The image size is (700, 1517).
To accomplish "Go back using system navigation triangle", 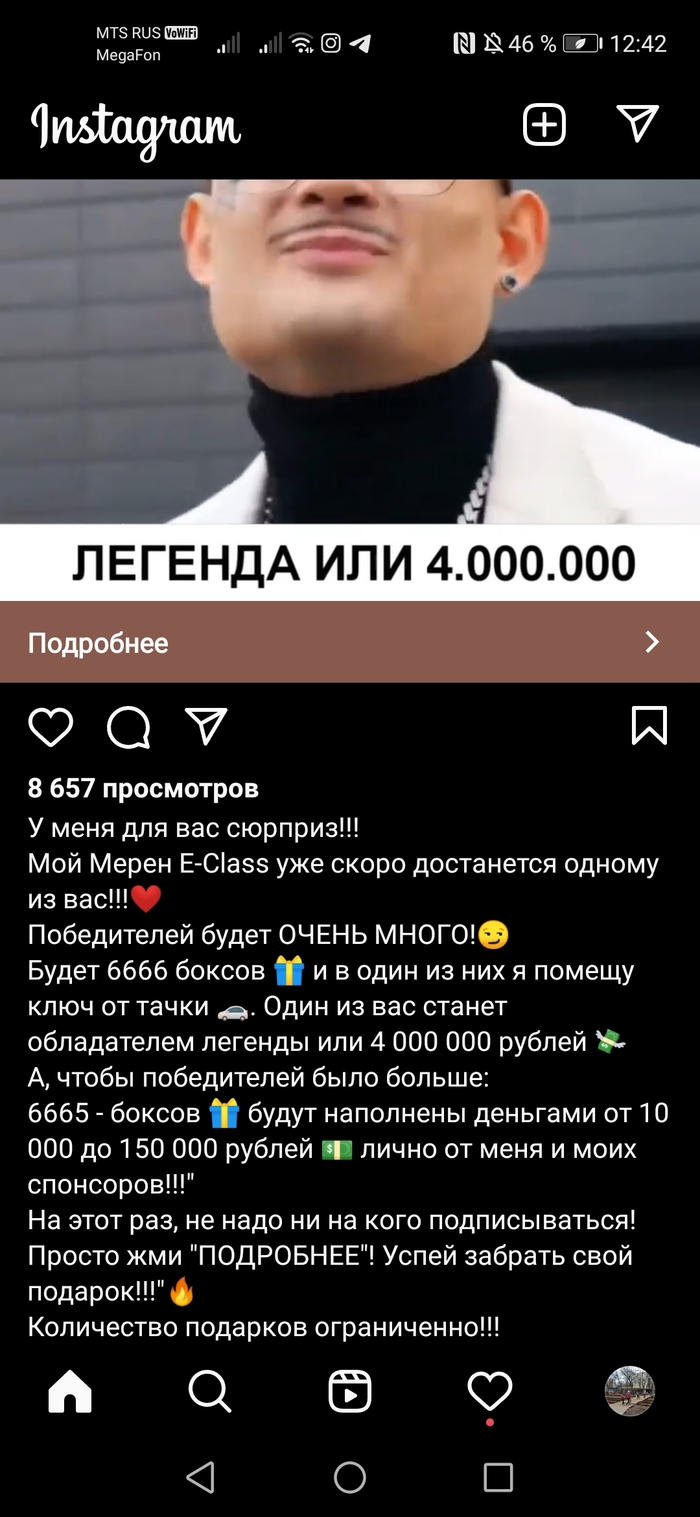I will [x=201, y=1477].
